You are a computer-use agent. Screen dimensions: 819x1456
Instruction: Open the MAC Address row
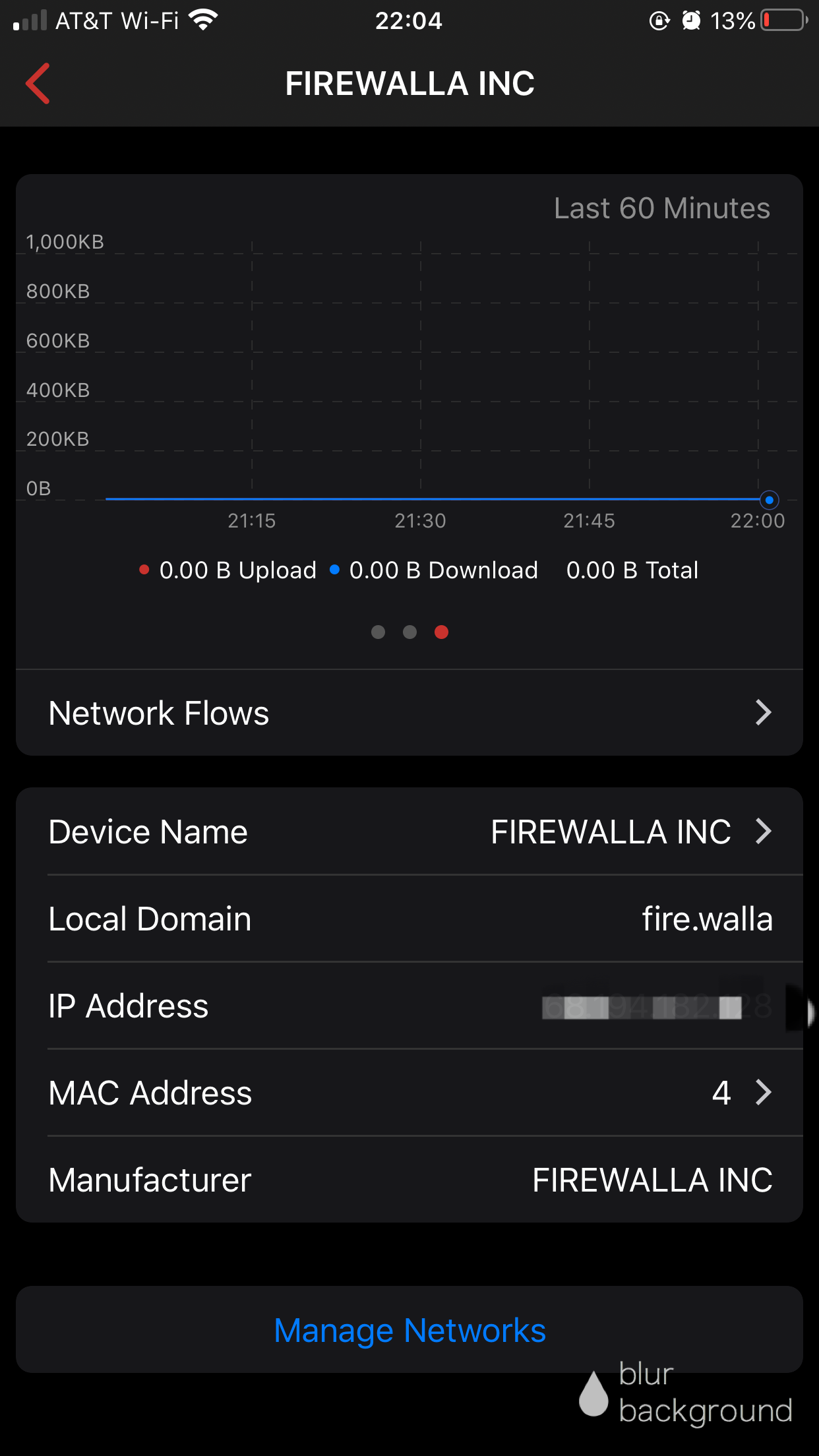[409, 1093]
